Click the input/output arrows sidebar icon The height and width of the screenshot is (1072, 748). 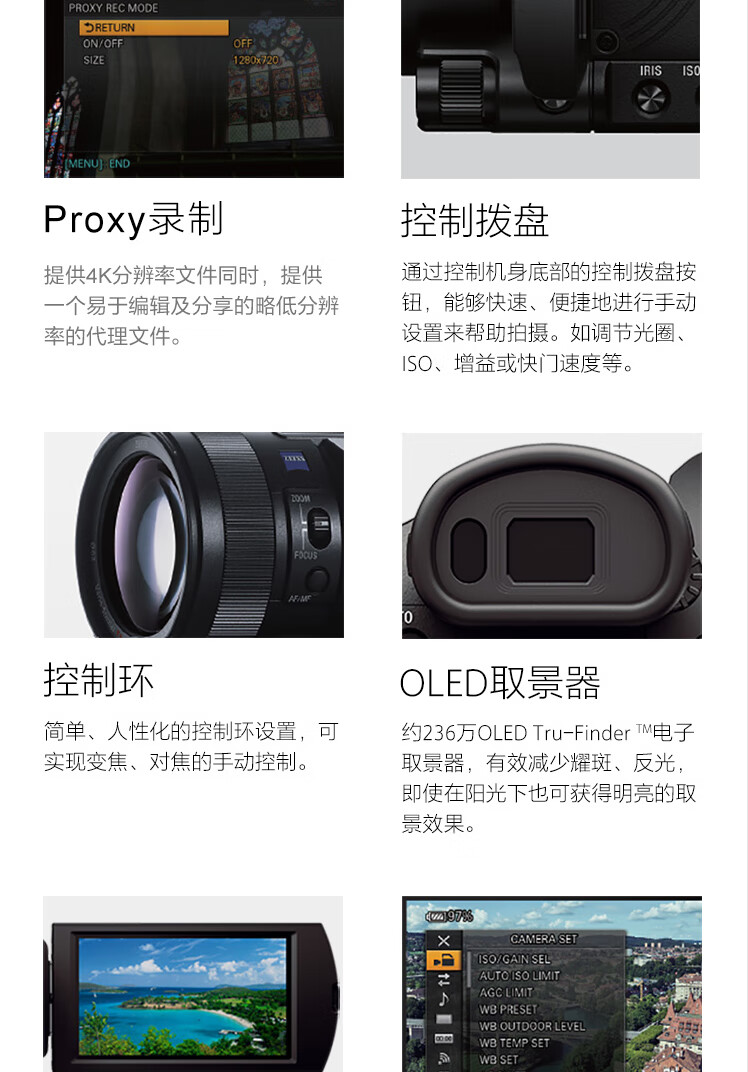tap(443, 980)
